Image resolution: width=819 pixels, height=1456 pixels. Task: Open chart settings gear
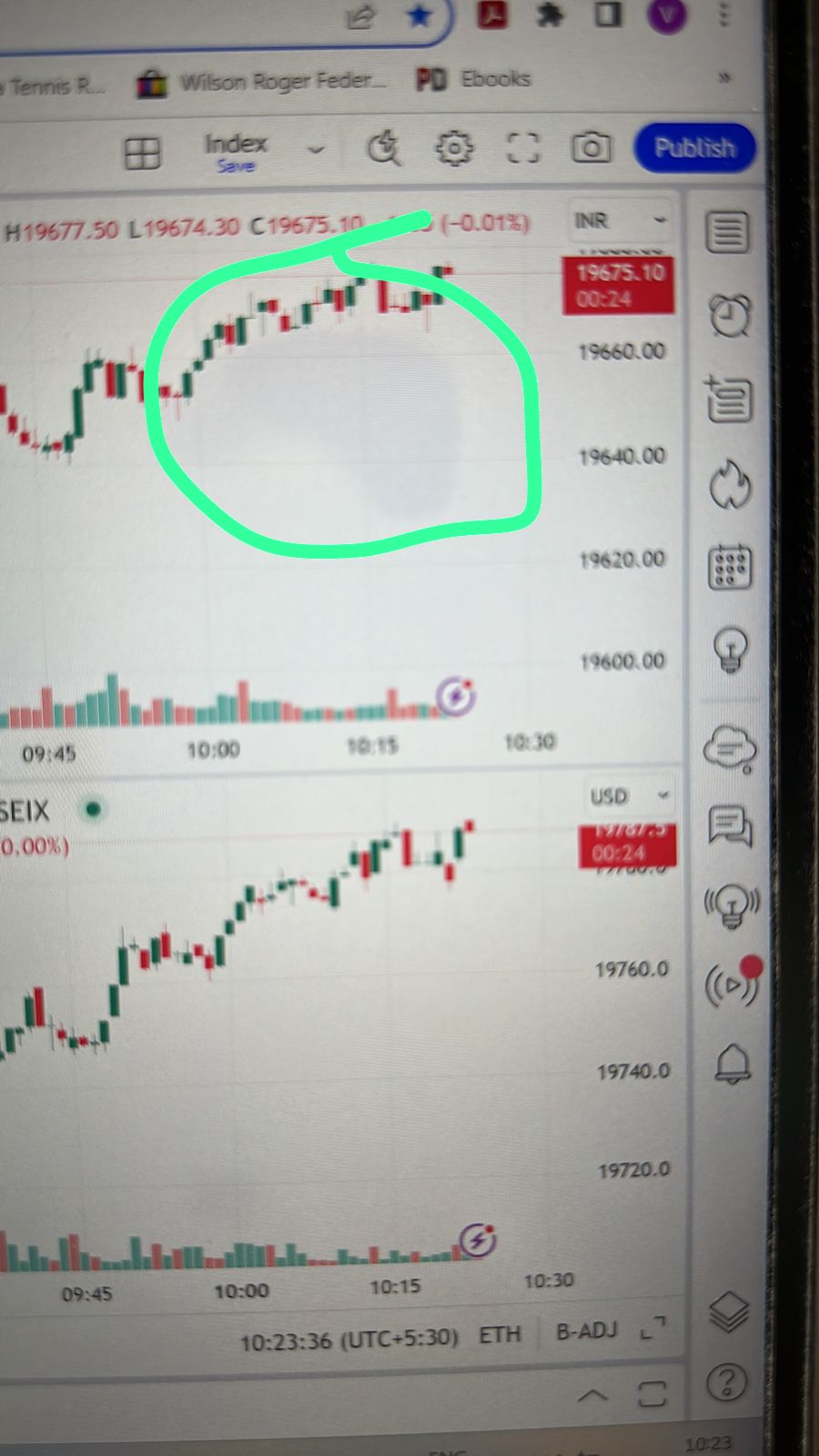[x=454, y=147]
